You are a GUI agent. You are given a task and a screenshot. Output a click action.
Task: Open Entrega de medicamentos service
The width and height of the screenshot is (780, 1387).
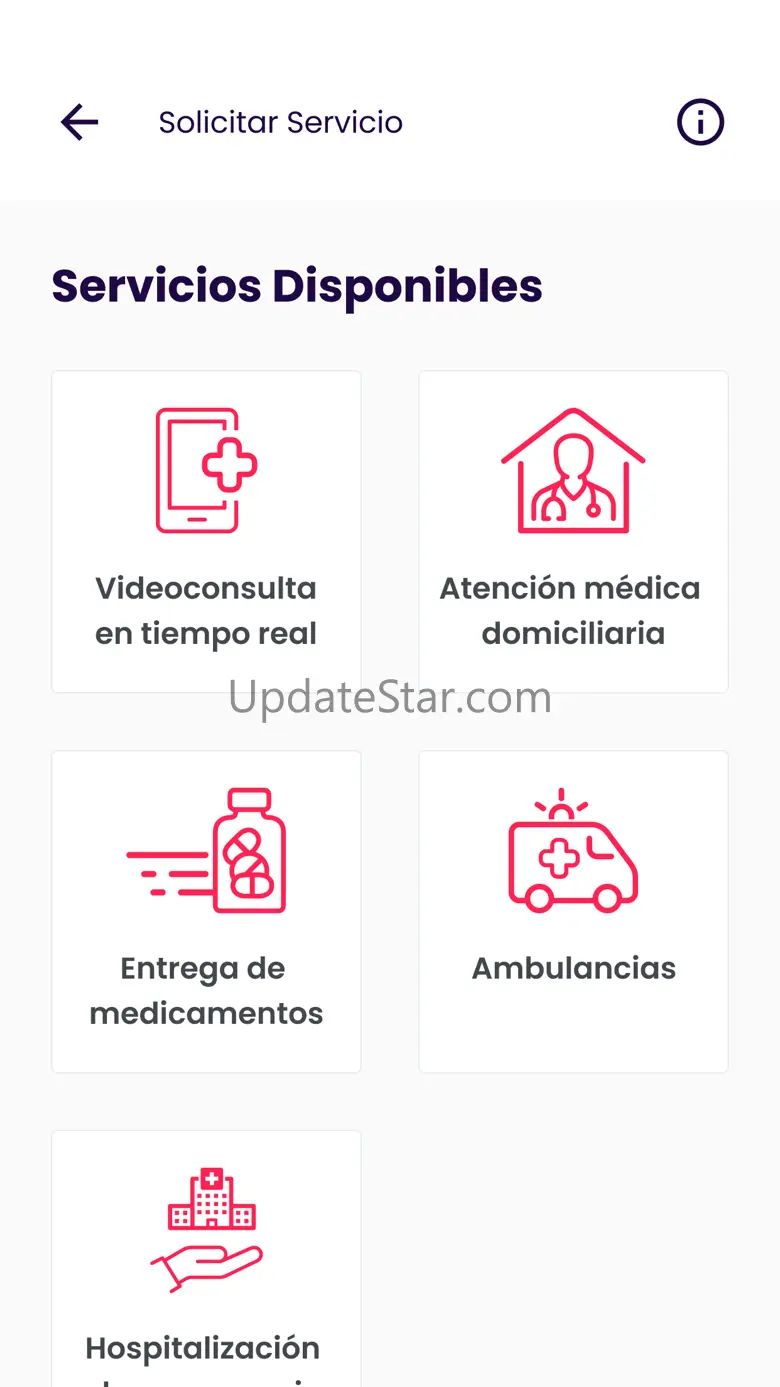coord(206,912)
